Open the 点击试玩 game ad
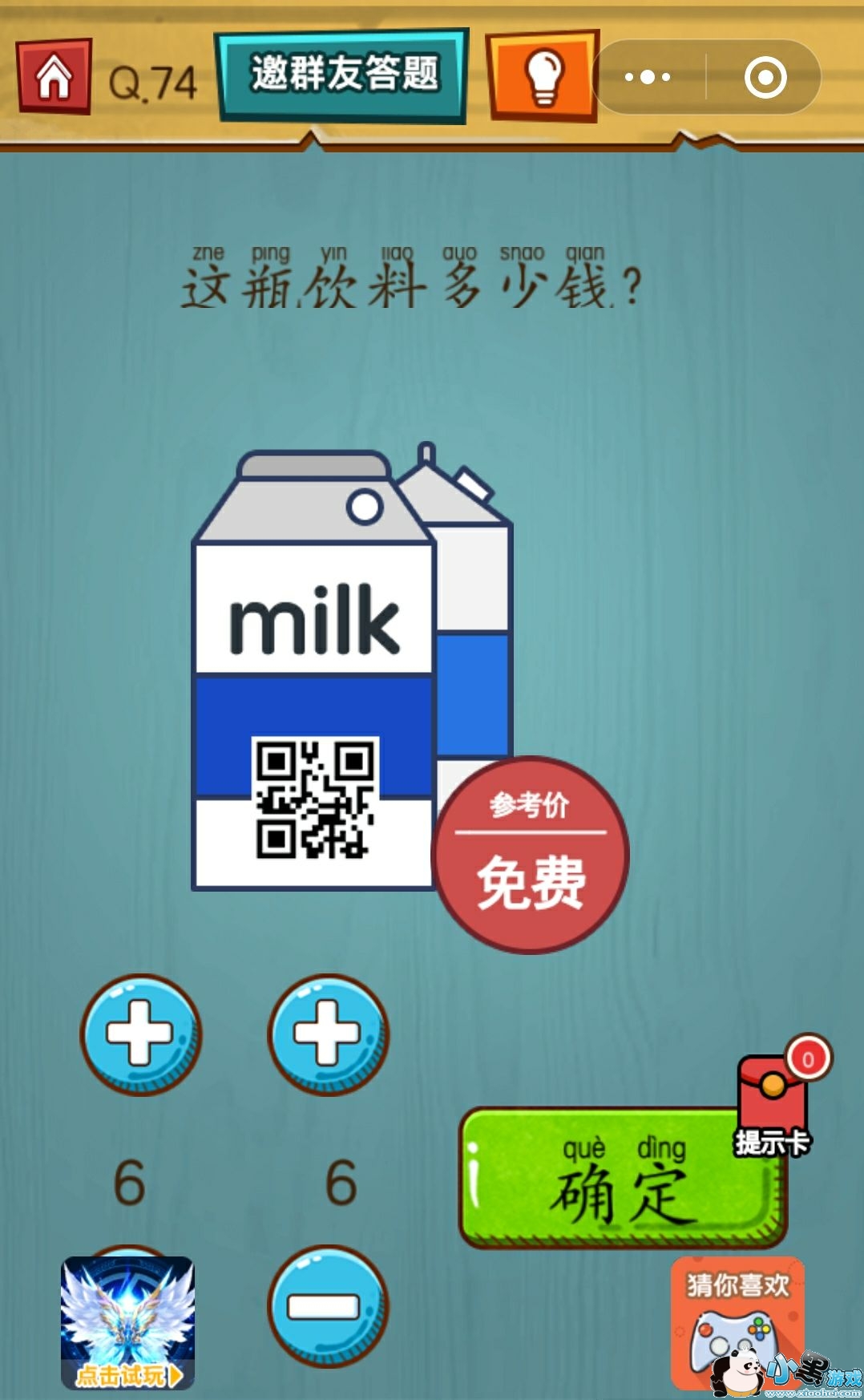The height and width of the screenshot is (1400, 864). pyautogui.click(x=127, y=1323)
